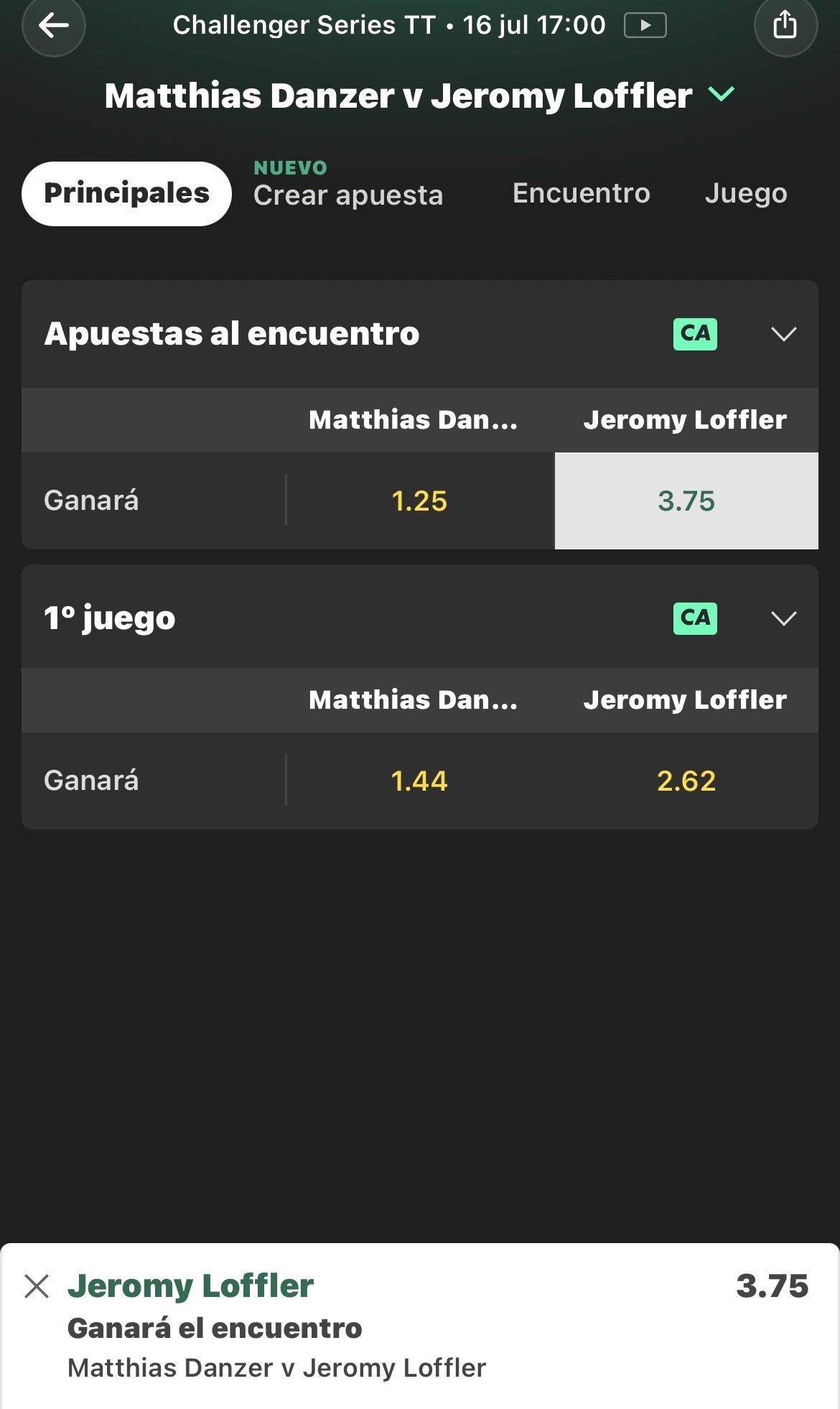Go back using the arrow icon

point(54,26)
